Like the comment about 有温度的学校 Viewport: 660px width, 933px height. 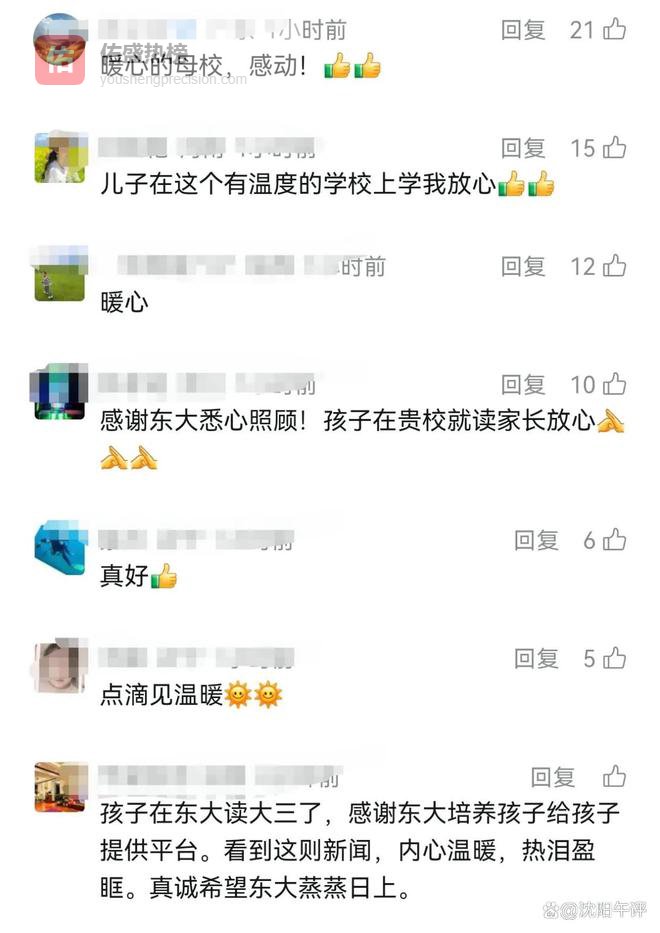[614, 148]
